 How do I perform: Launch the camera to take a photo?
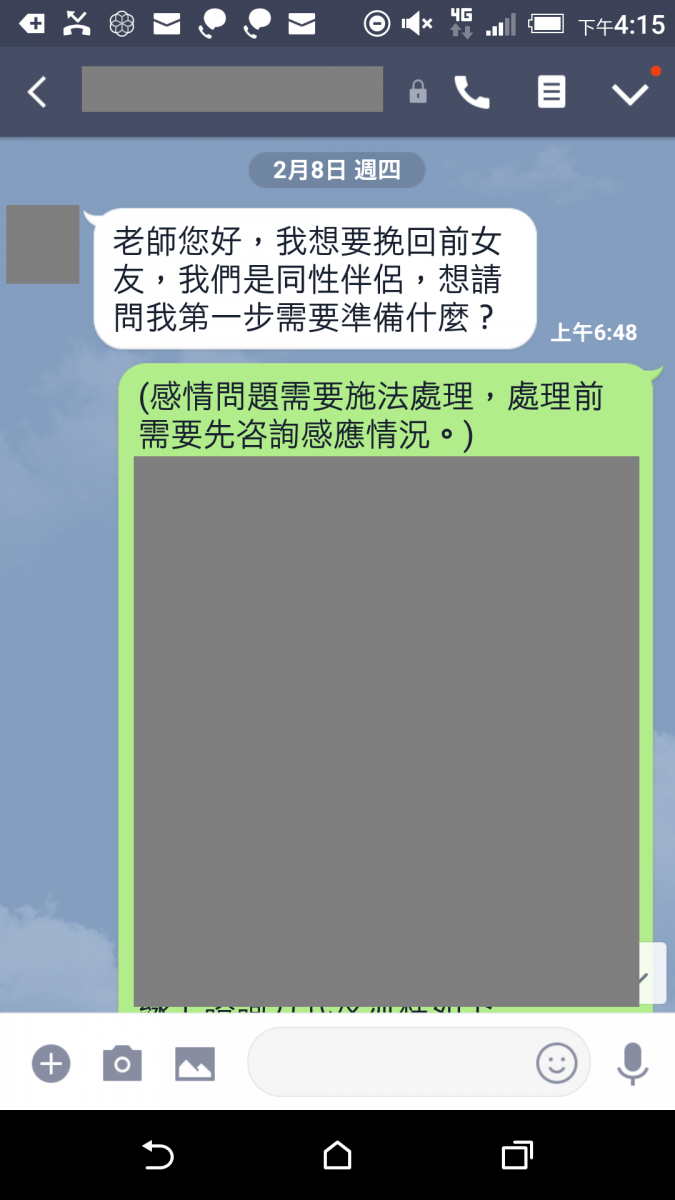[x=122, y=1063]
